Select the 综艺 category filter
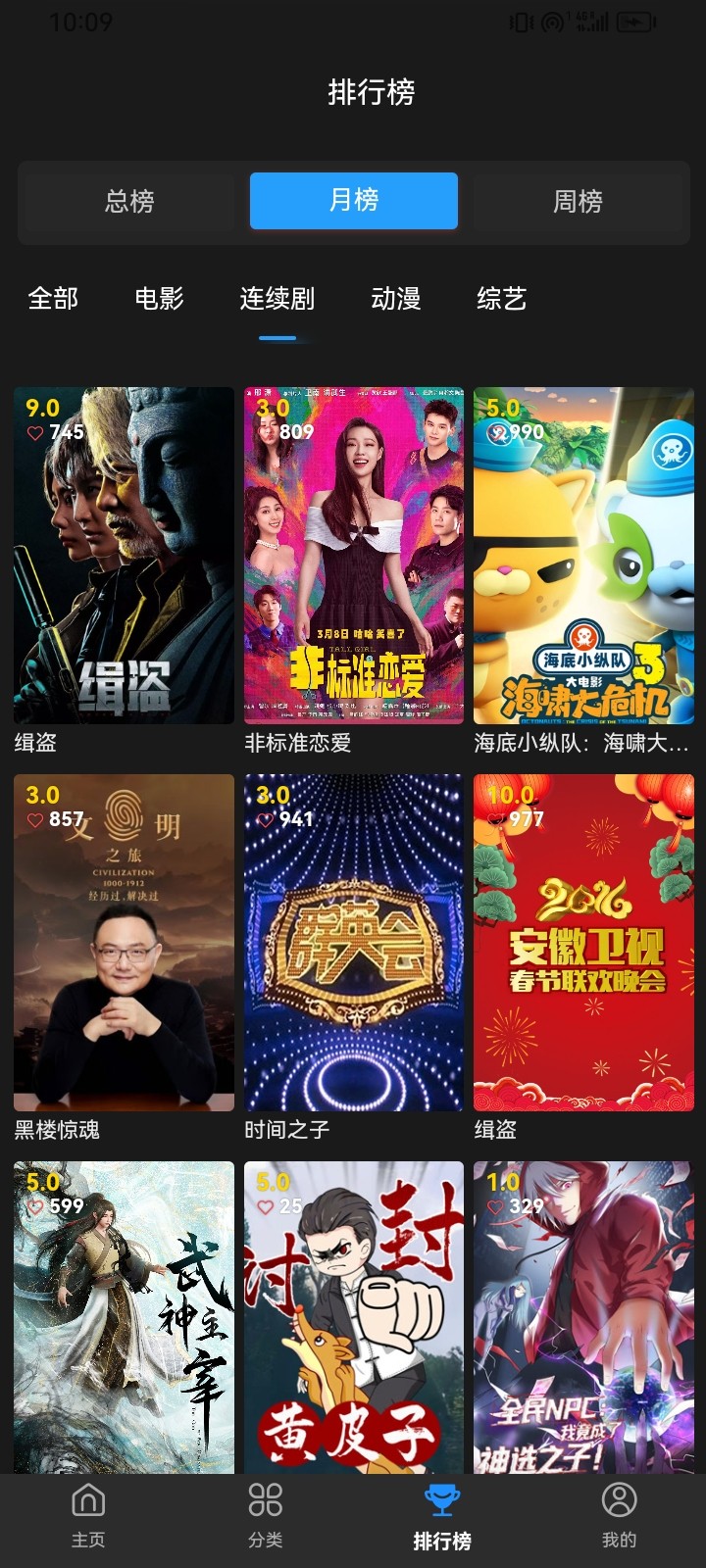The width and height of the screenshot is (706, 1568). point(503,299)
